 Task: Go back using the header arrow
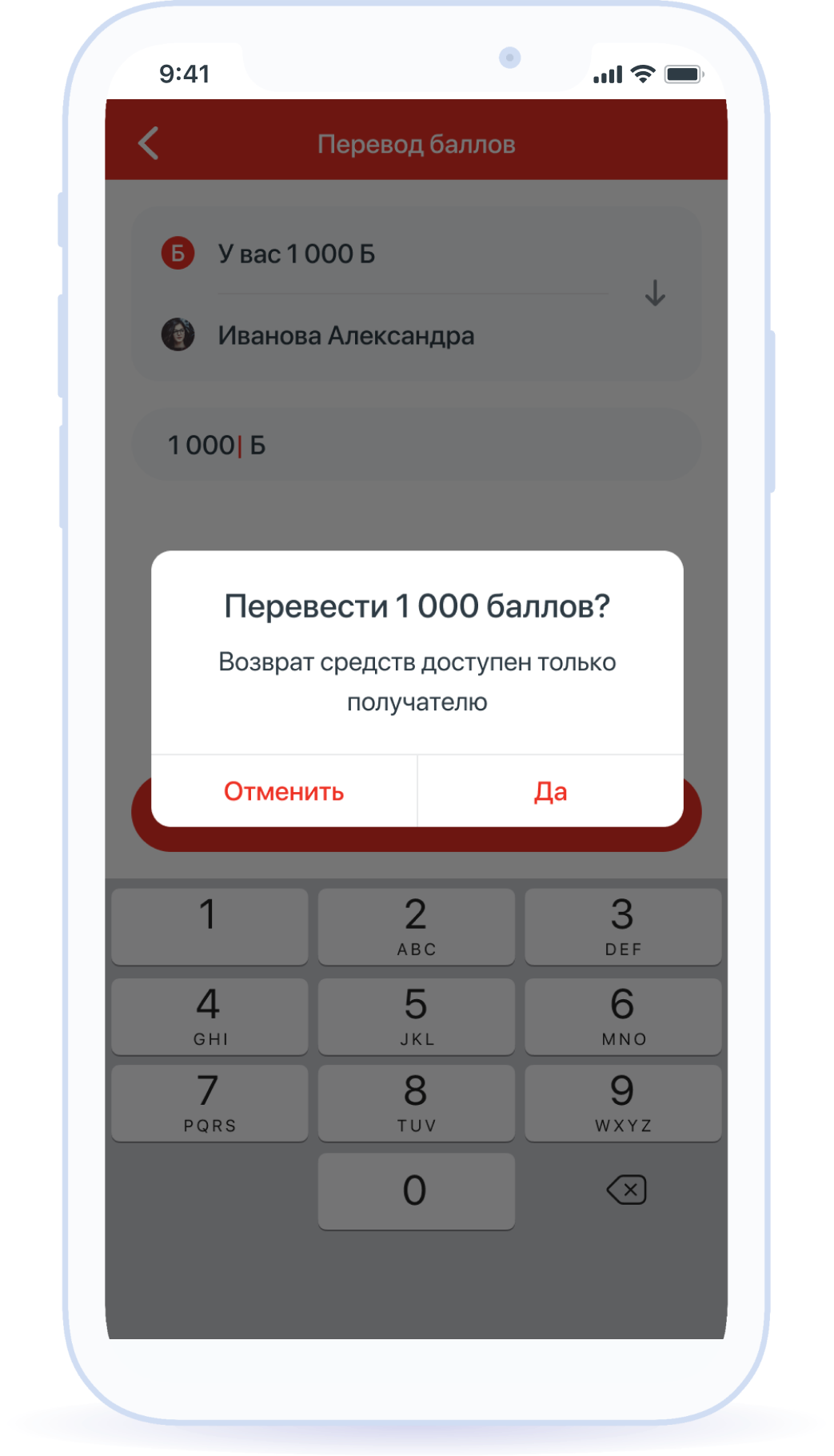click(149, 144)
